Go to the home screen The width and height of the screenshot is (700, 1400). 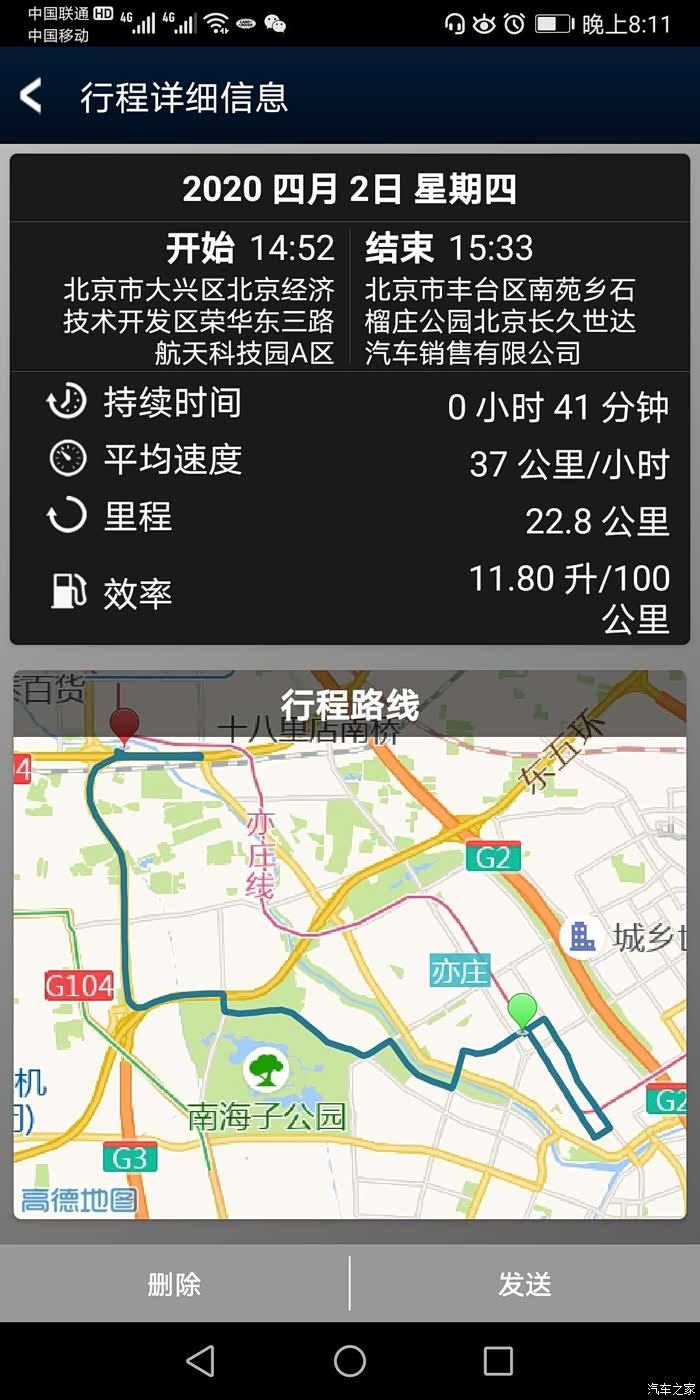(350, 1360)
